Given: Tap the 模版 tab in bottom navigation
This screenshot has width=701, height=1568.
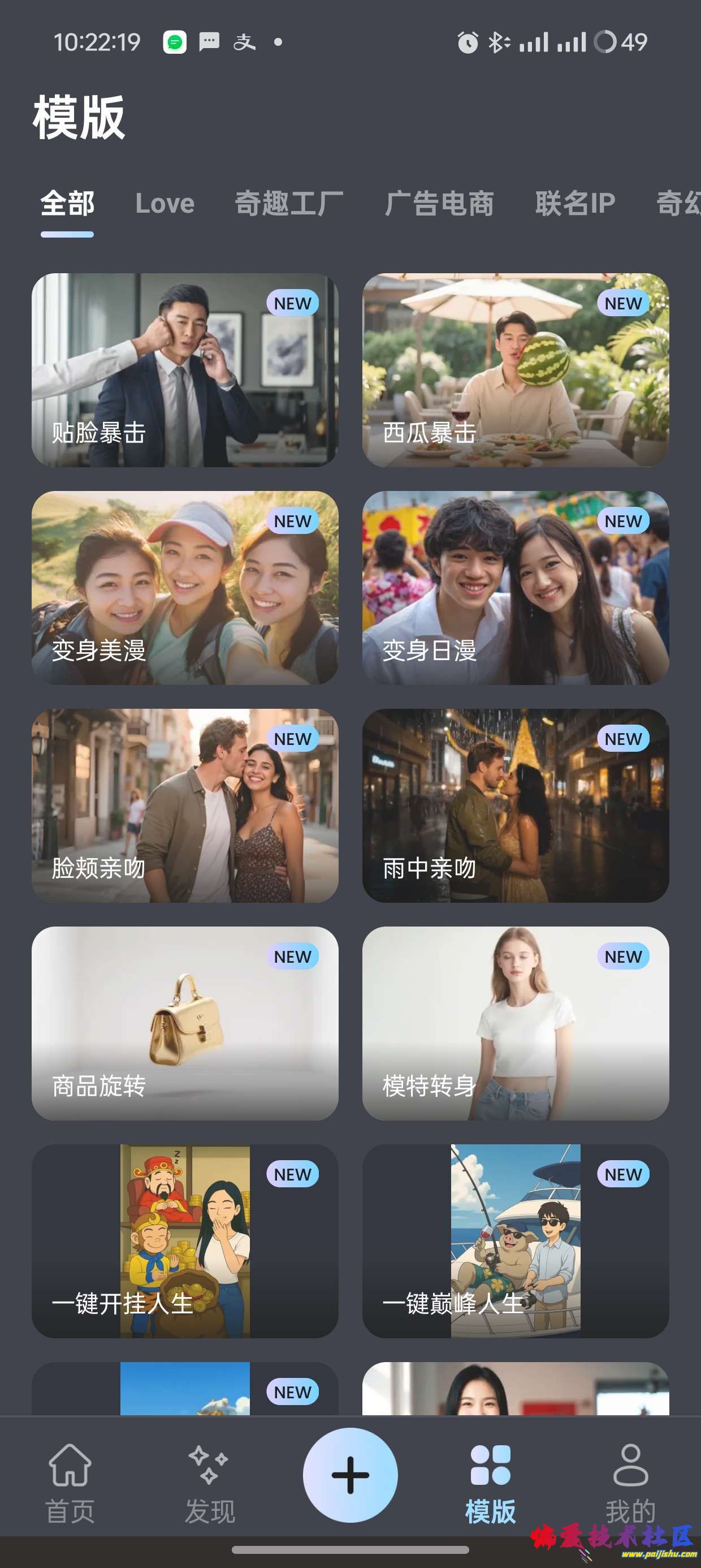Looking at the screenshot, I should click(x=491, y=1483).
